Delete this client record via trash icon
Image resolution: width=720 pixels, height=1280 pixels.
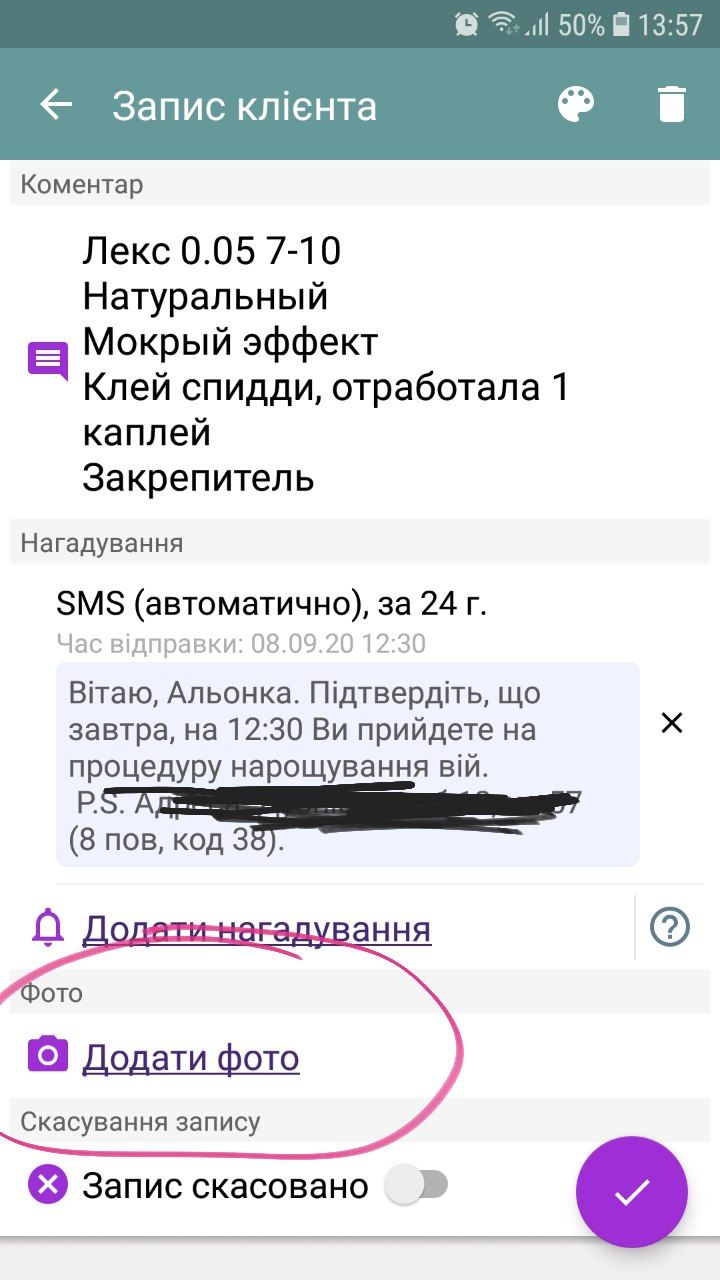point(672,105)
